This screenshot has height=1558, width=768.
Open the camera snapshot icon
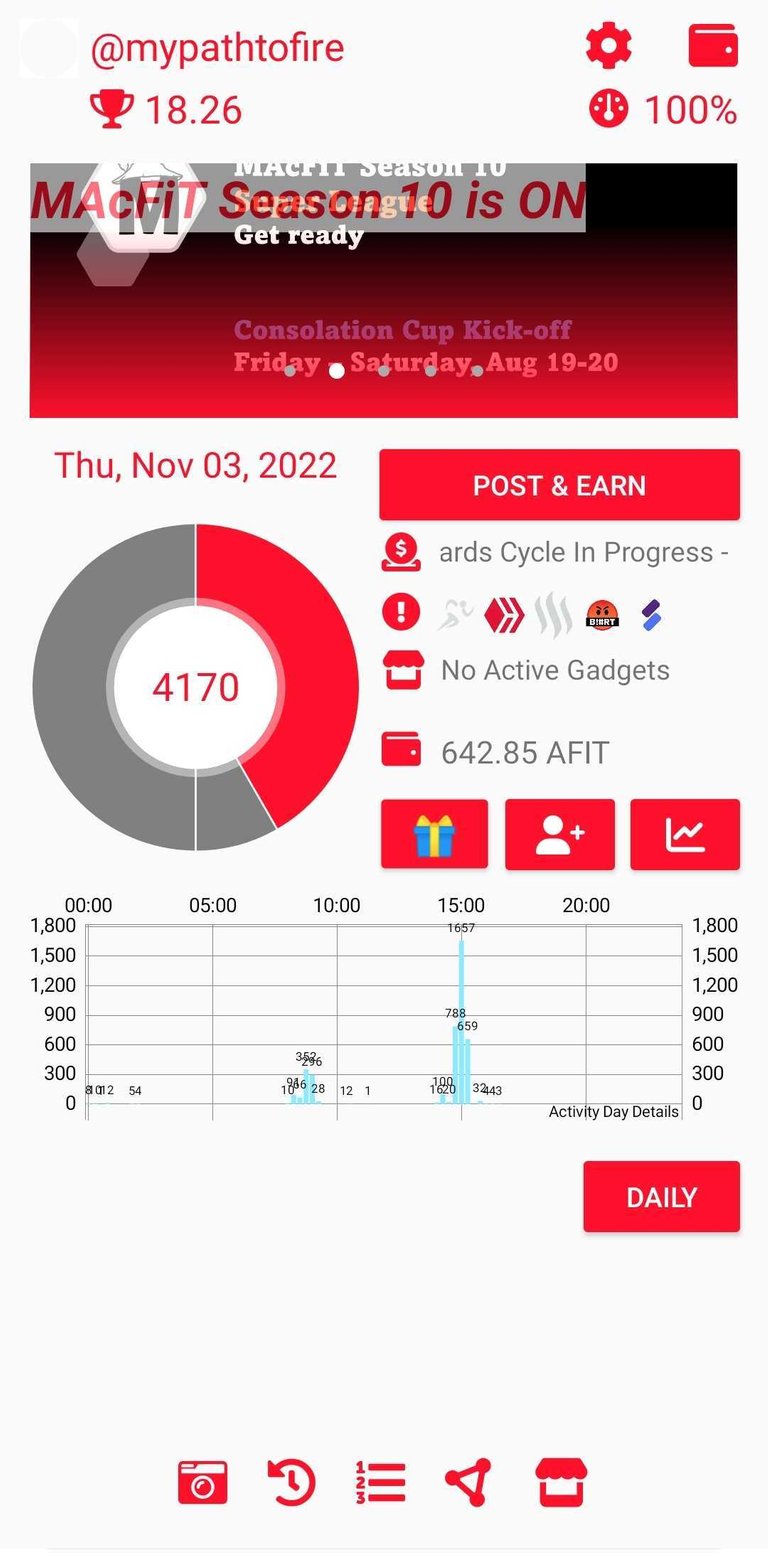click(x=203, y=1481)
